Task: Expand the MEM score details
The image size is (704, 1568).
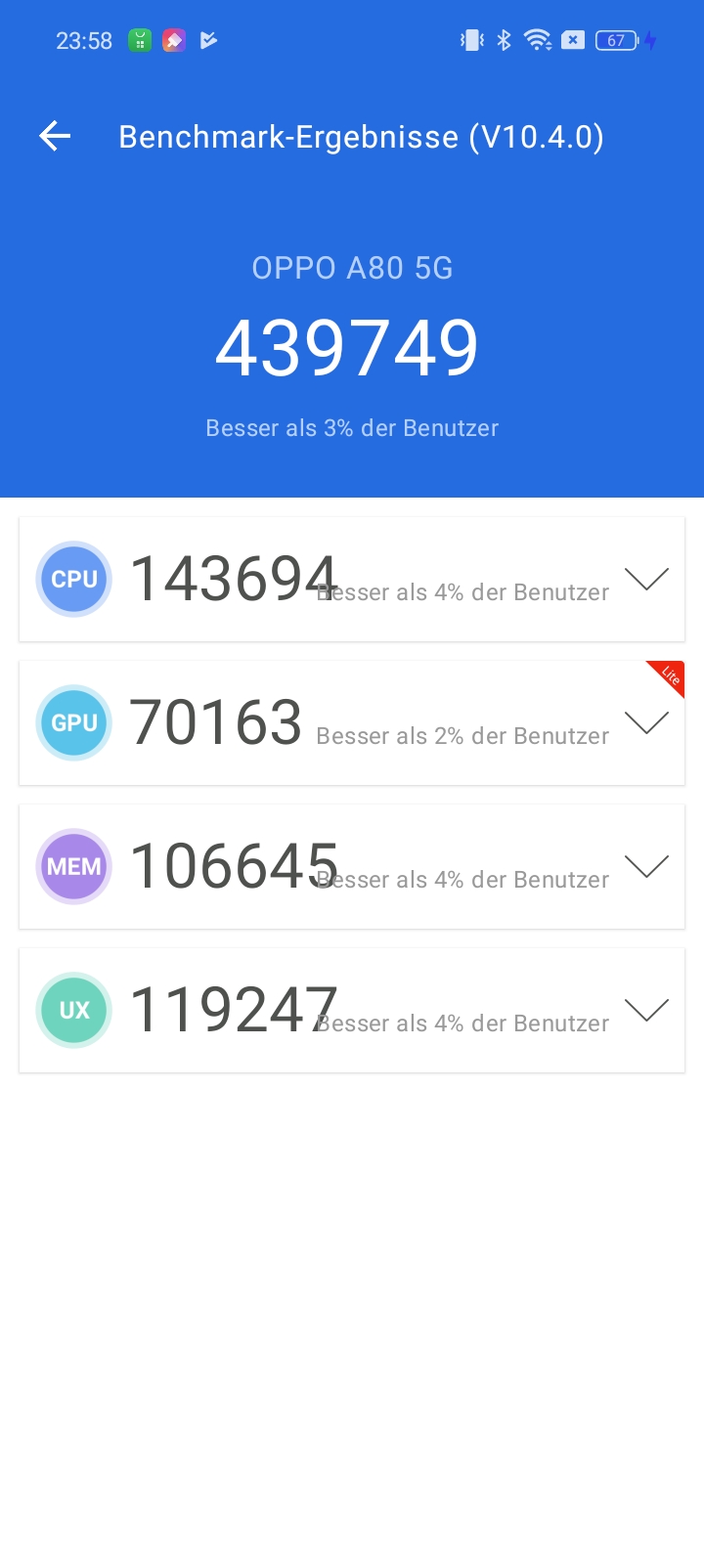Action: [x=646, y=866]
